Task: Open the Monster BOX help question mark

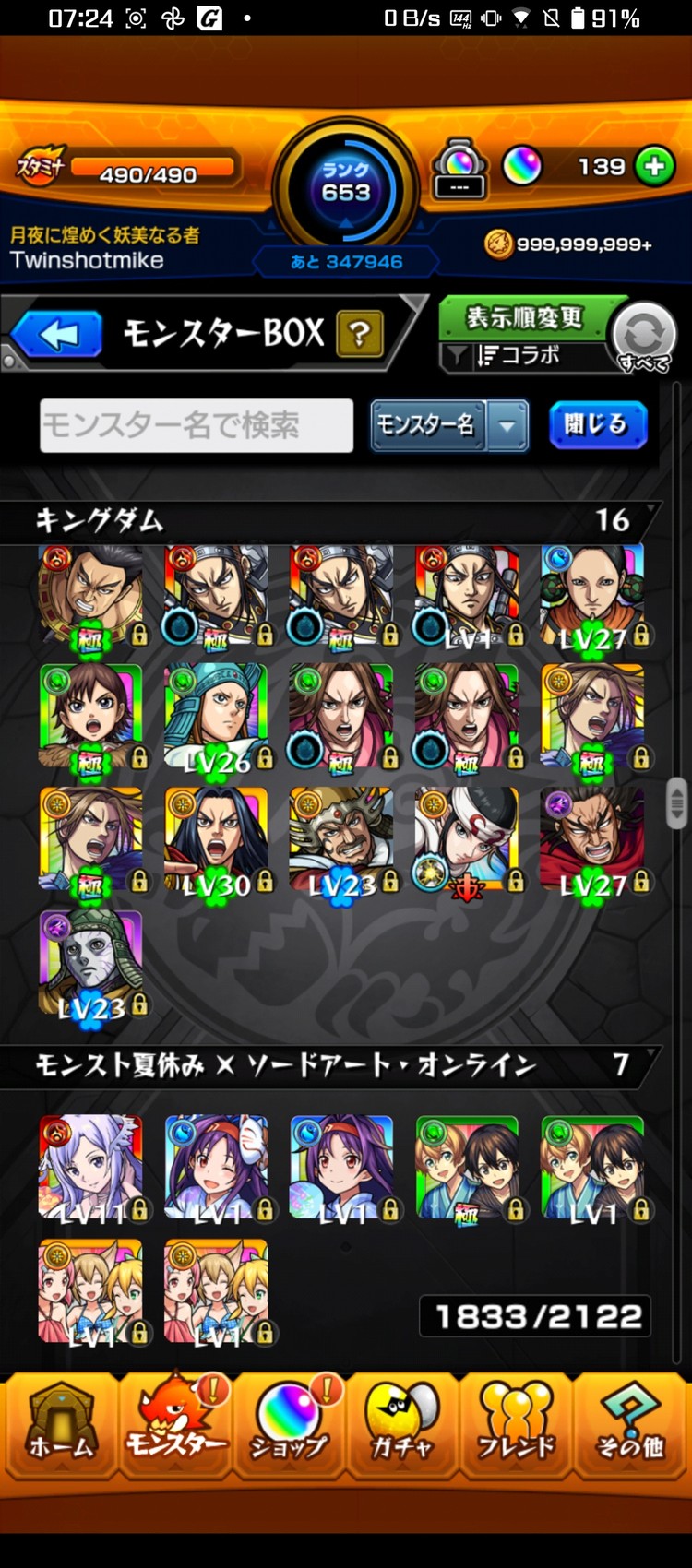Action: (360, 334)
